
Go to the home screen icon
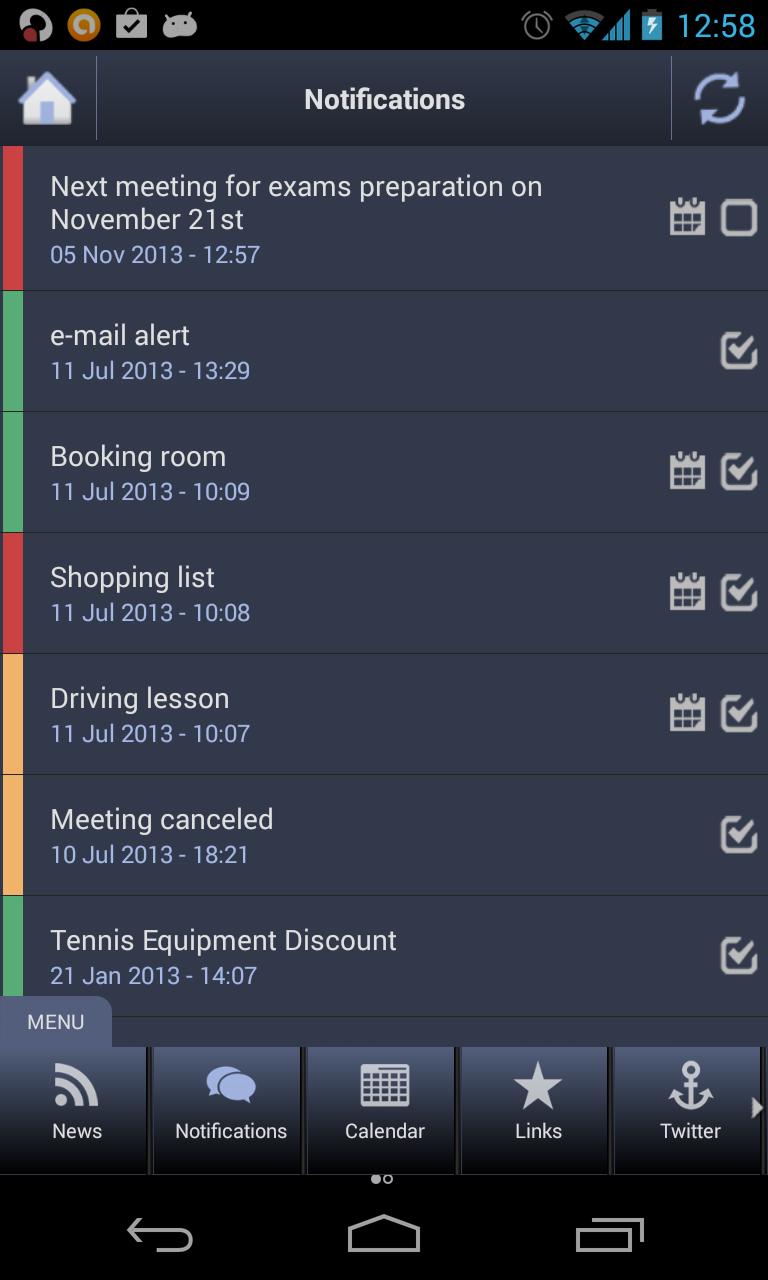click(x=47, y=99)
